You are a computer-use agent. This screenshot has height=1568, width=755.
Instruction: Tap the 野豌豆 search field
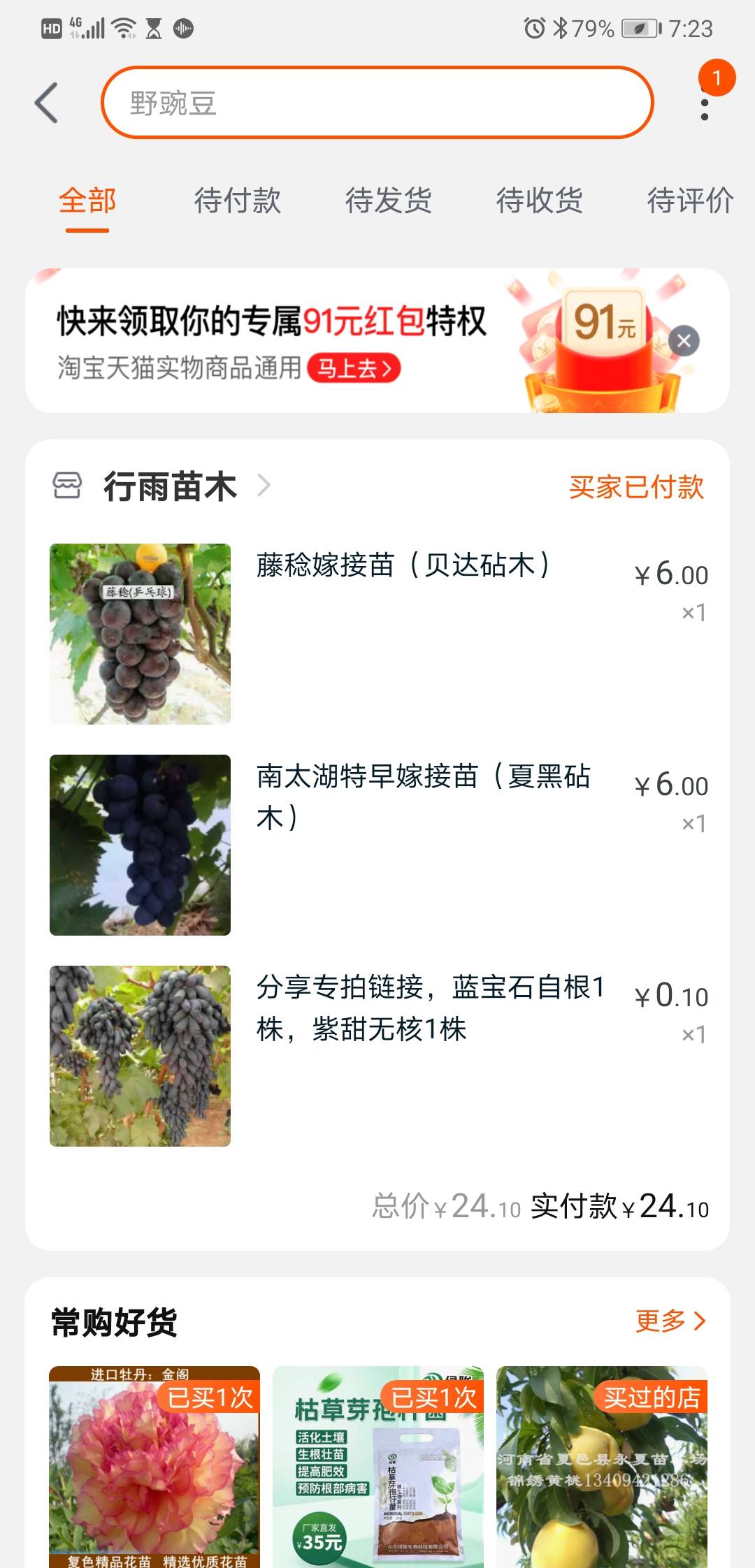tap(377, 103)
